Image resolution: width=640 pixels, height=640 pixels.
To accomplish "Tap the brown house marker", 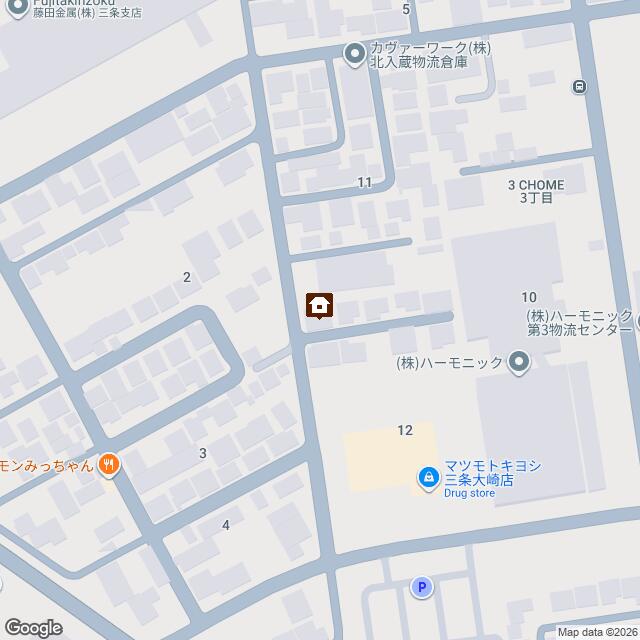I will (320, 306).
